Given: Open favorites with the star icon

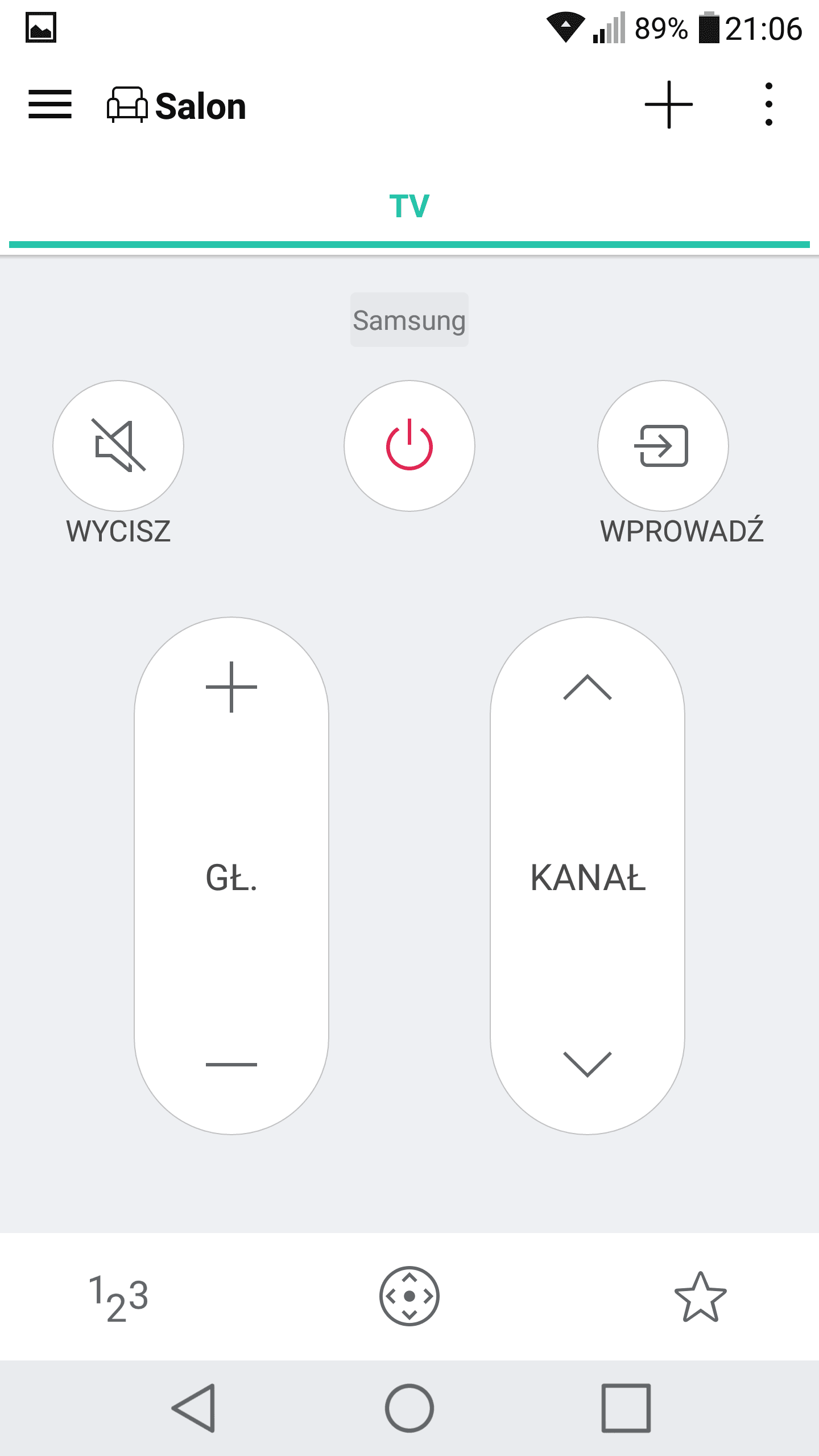Looking at the screenshot, I should [701, 1296].
